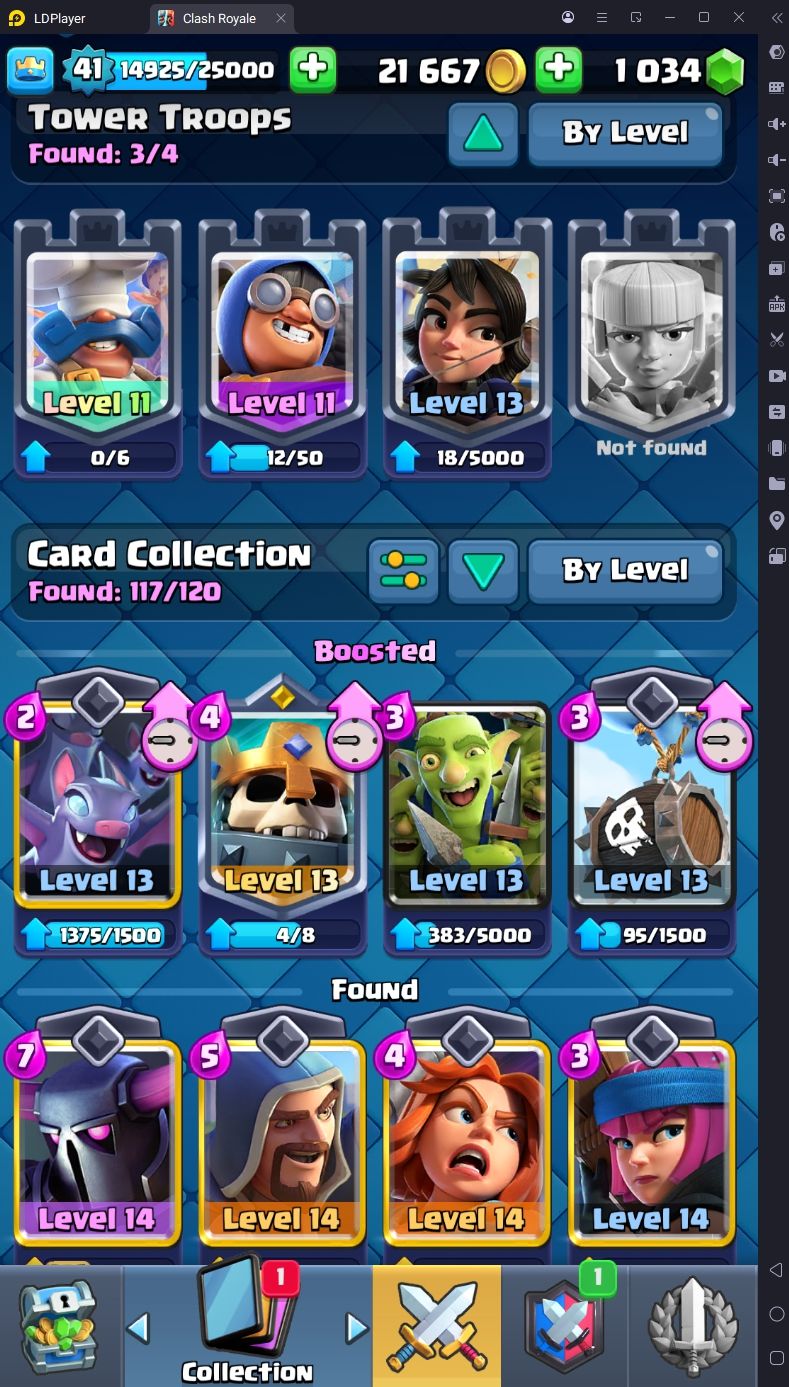Change Card Collection sorting By Level
Screen dimensions: 789x1387
click(625, 571)
